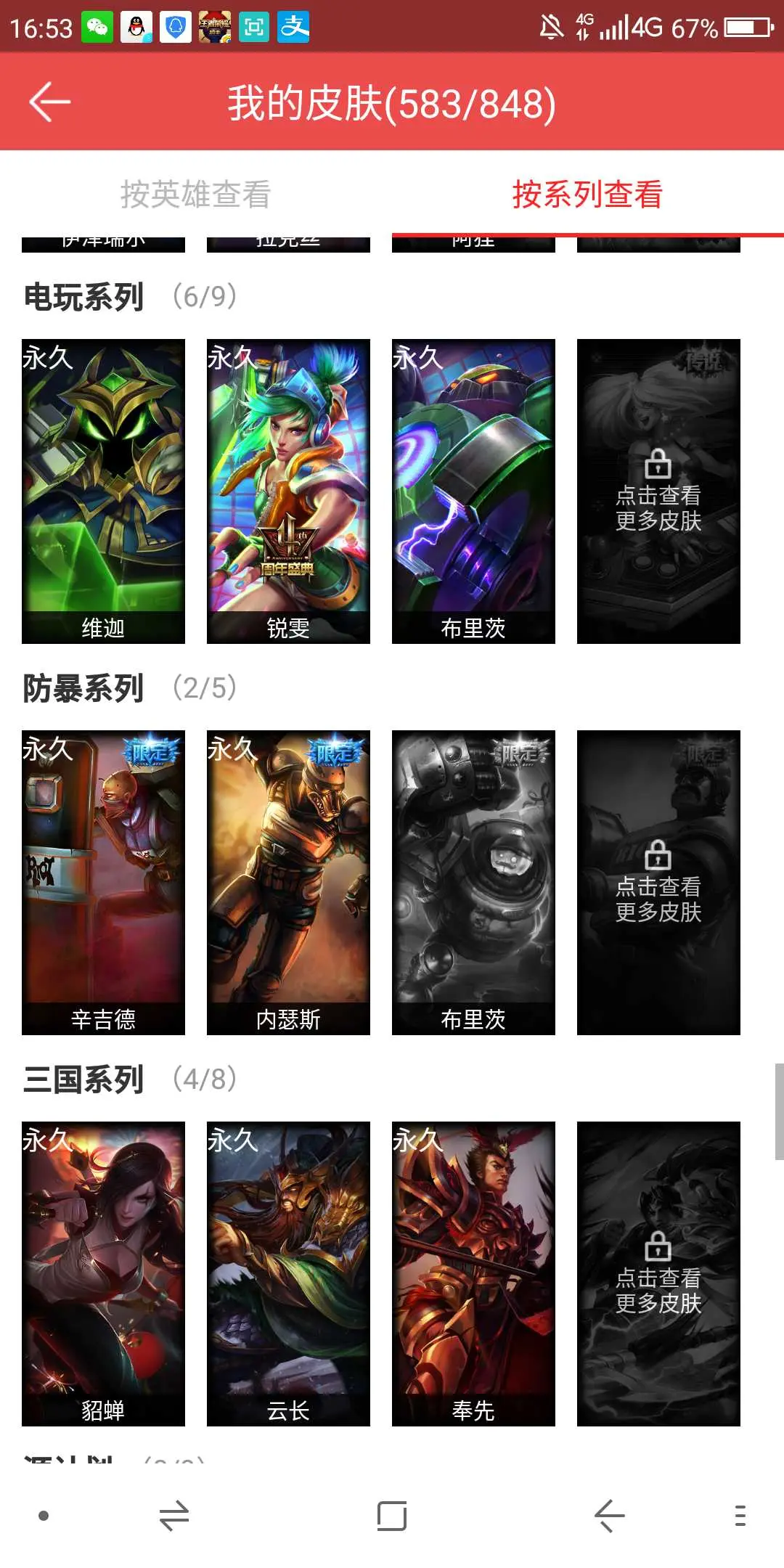Open the 锐雯 skin card
This screenshot has height=1568, width=784.
point(288,491)
